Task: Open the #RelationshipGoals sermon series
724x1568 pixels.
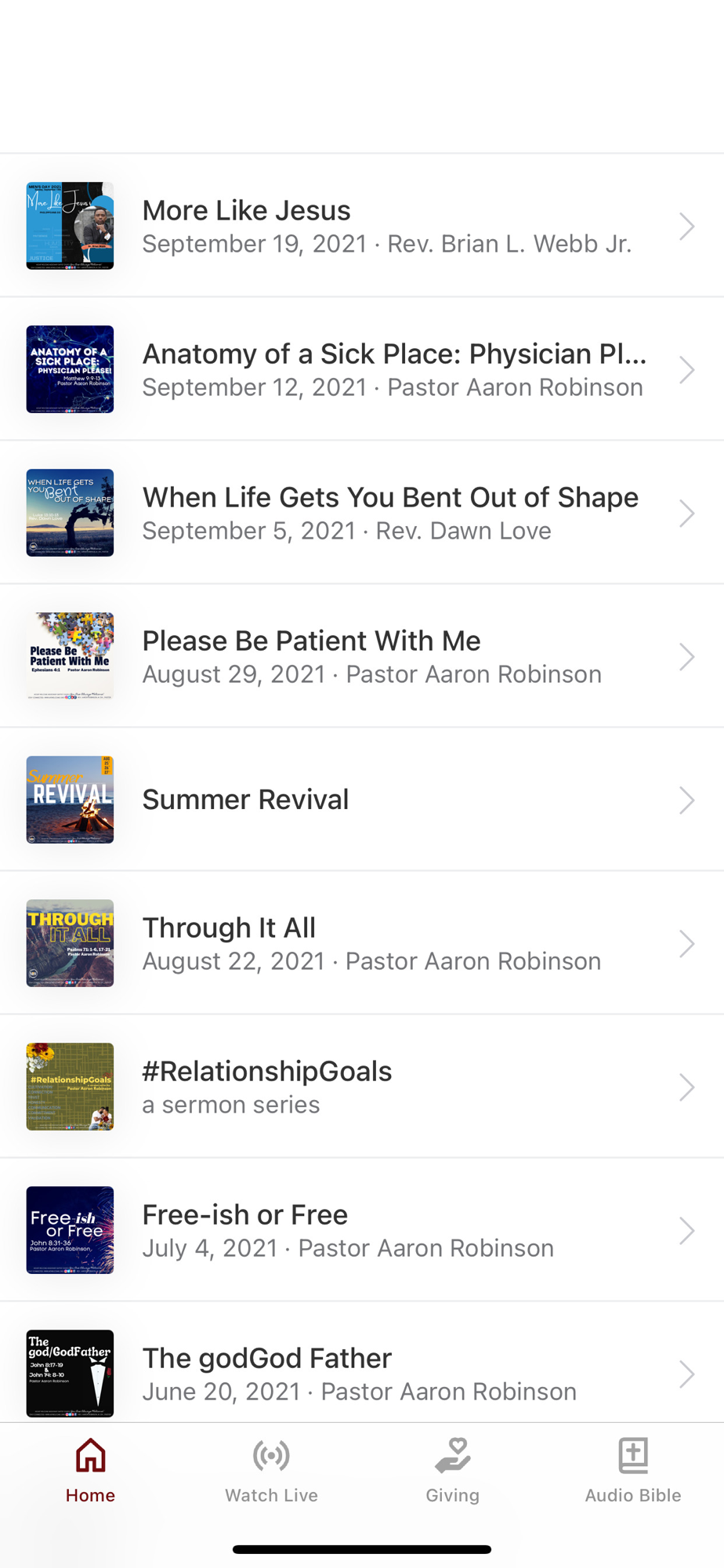Action: (362, 1087)
